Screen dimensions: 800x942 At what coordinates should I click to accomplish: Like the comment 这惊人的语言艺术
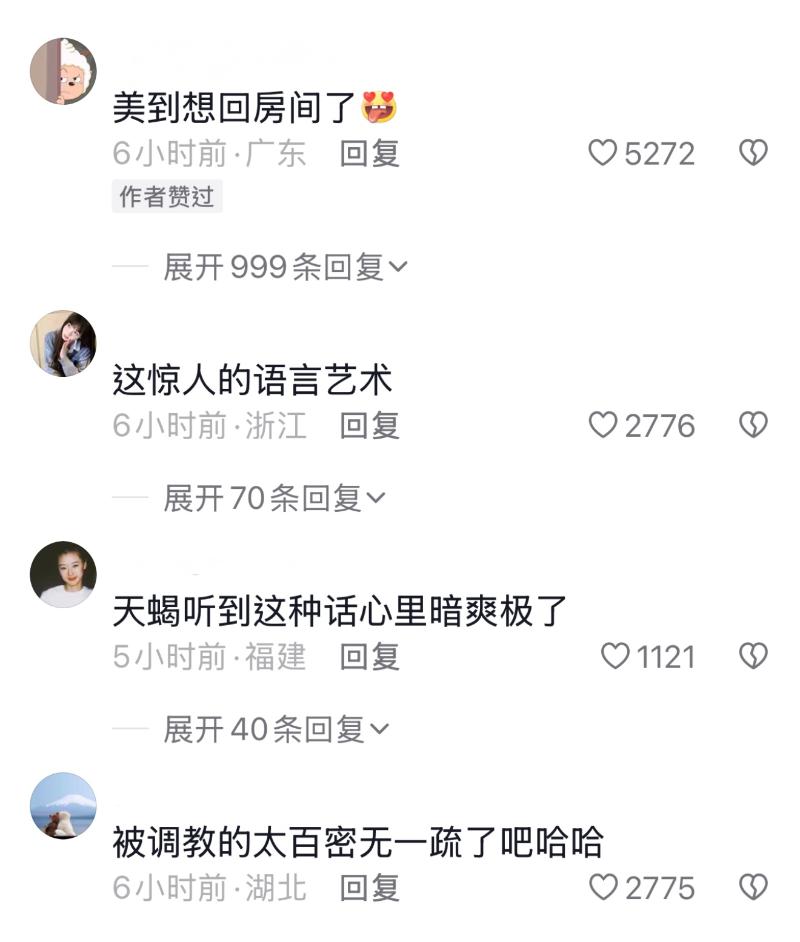click(x=603, y=426)
